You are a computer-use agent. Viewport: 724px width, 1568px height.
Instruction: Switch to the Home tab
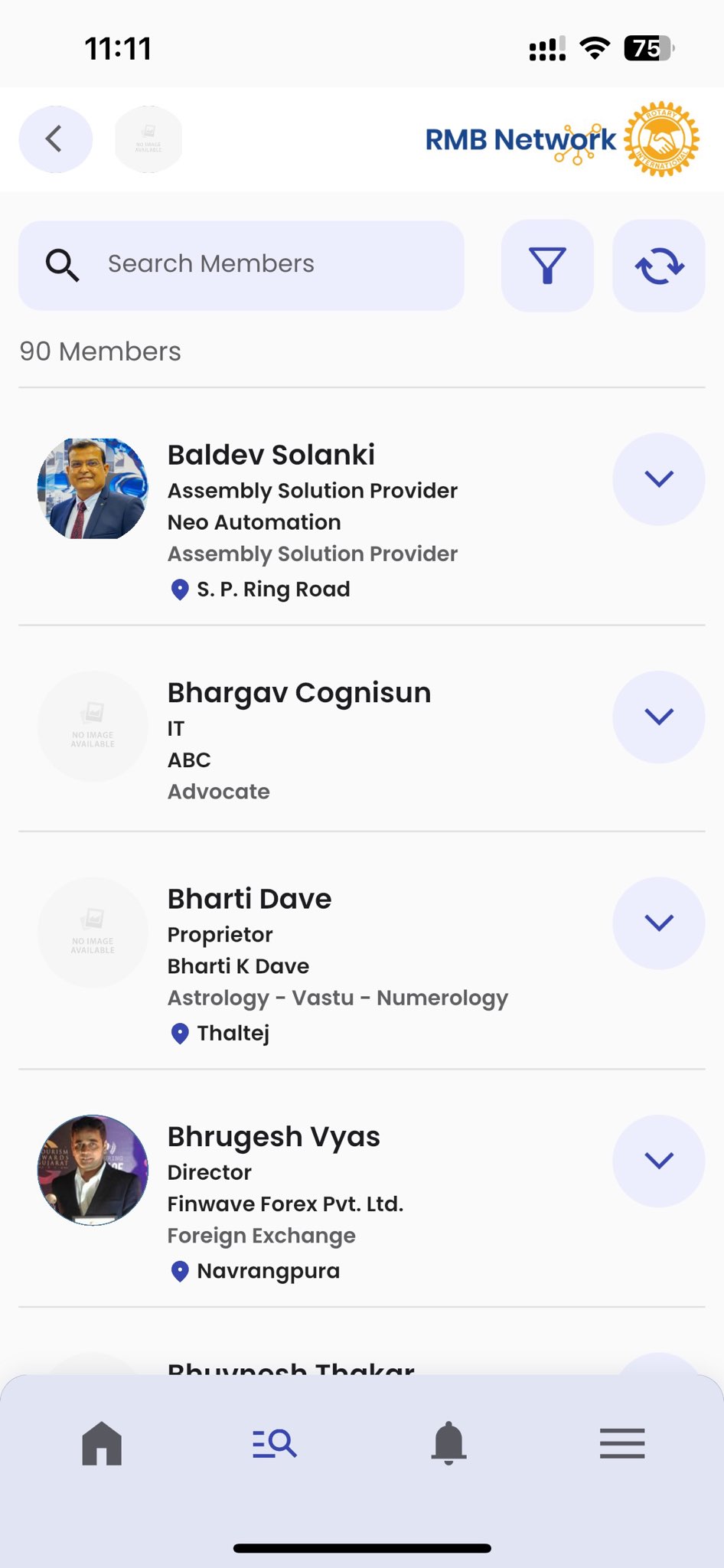click(x=102, y=1443)
